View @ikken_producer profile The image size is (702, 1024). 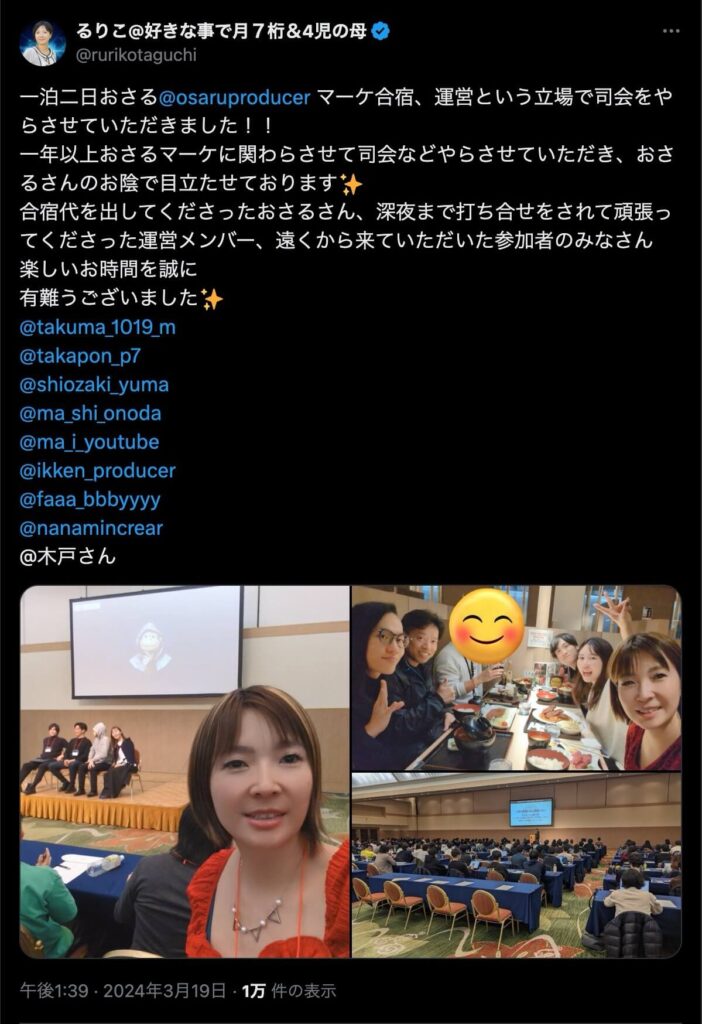click(x=98, y=470)
